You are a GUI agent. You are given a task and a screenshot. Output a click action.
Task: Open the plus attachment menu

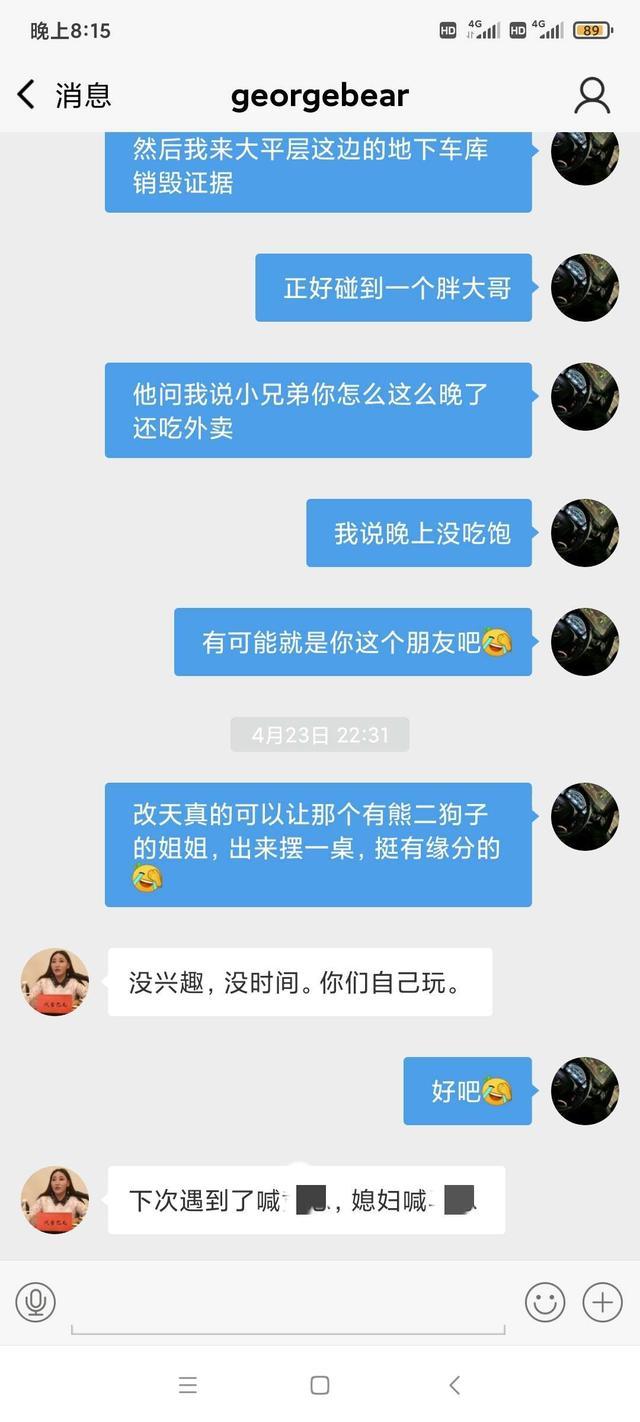[602, 1302]
